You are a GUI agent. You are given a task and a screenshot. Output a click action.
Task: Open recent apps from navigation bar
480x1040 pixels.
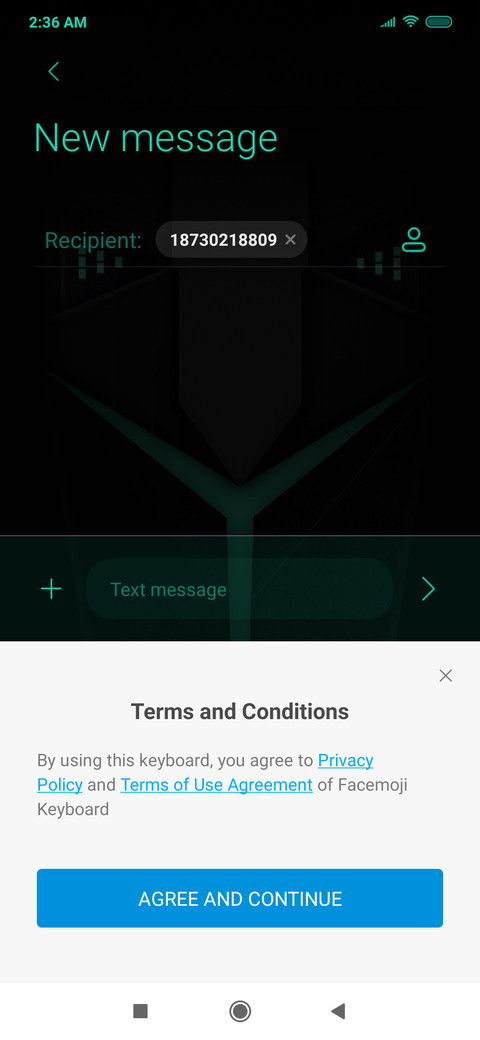click(140, 1011)
